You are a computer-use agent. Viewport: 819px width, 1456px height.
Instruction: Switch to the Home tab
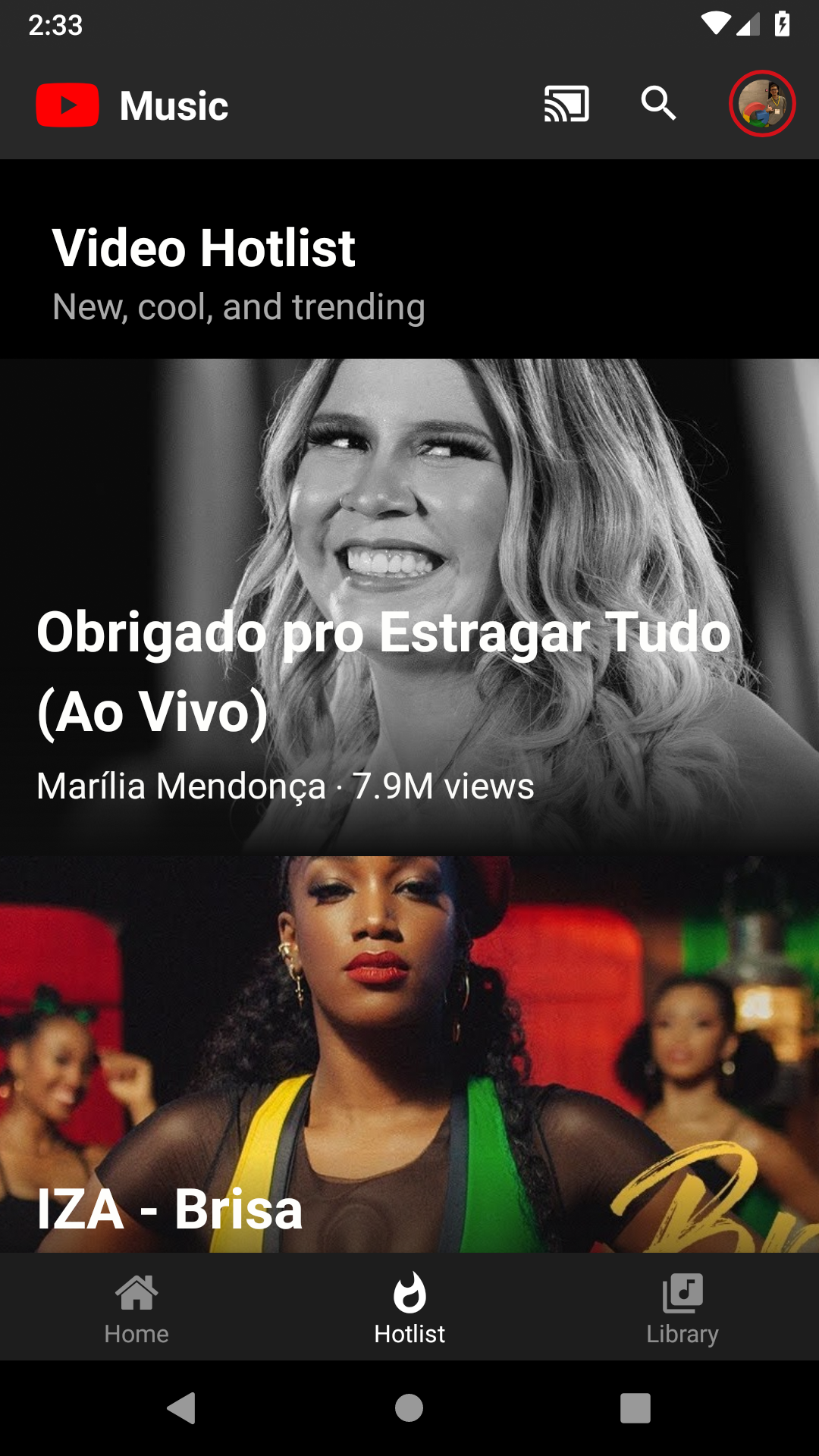pos(136,1307)
